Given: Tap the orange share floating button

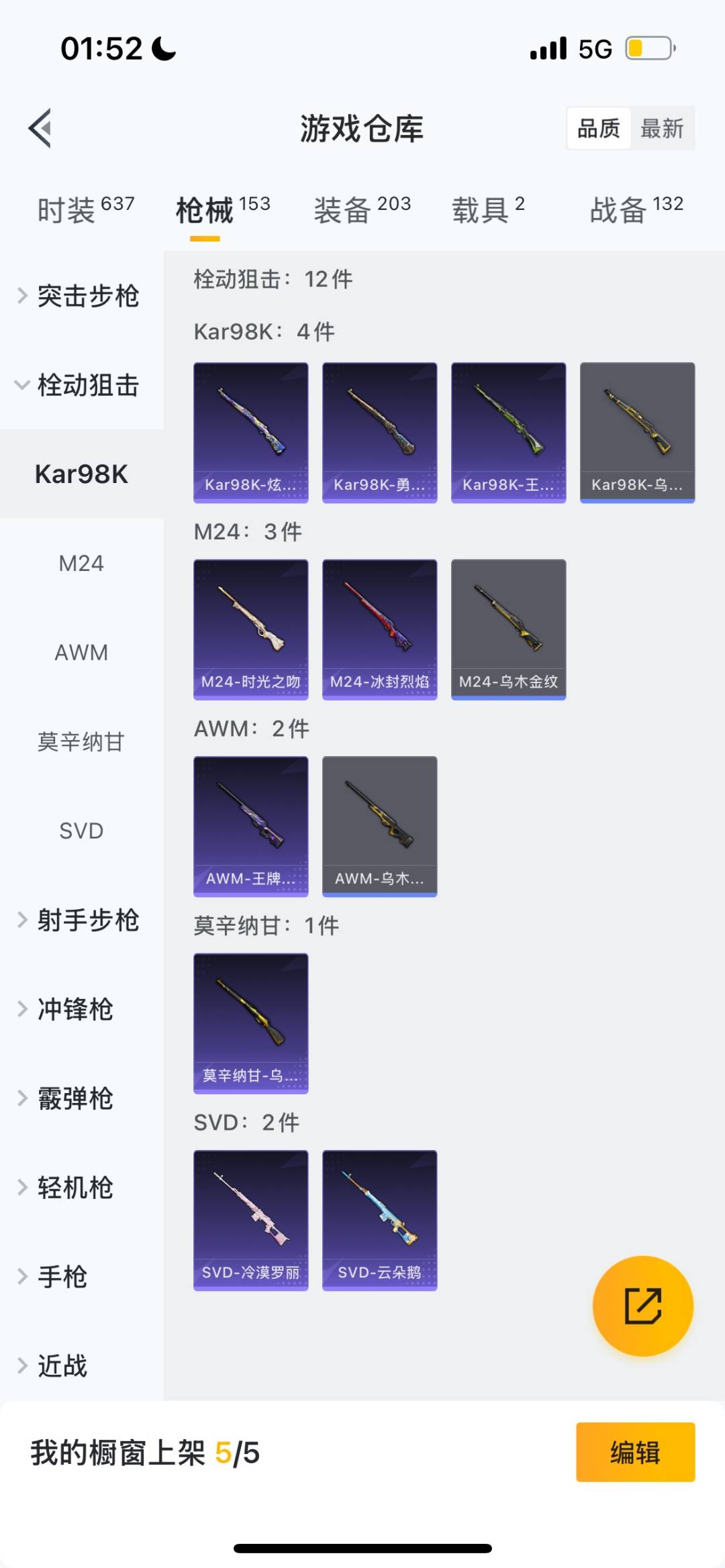Looking at the screenshot, I should coord(642,1306).
